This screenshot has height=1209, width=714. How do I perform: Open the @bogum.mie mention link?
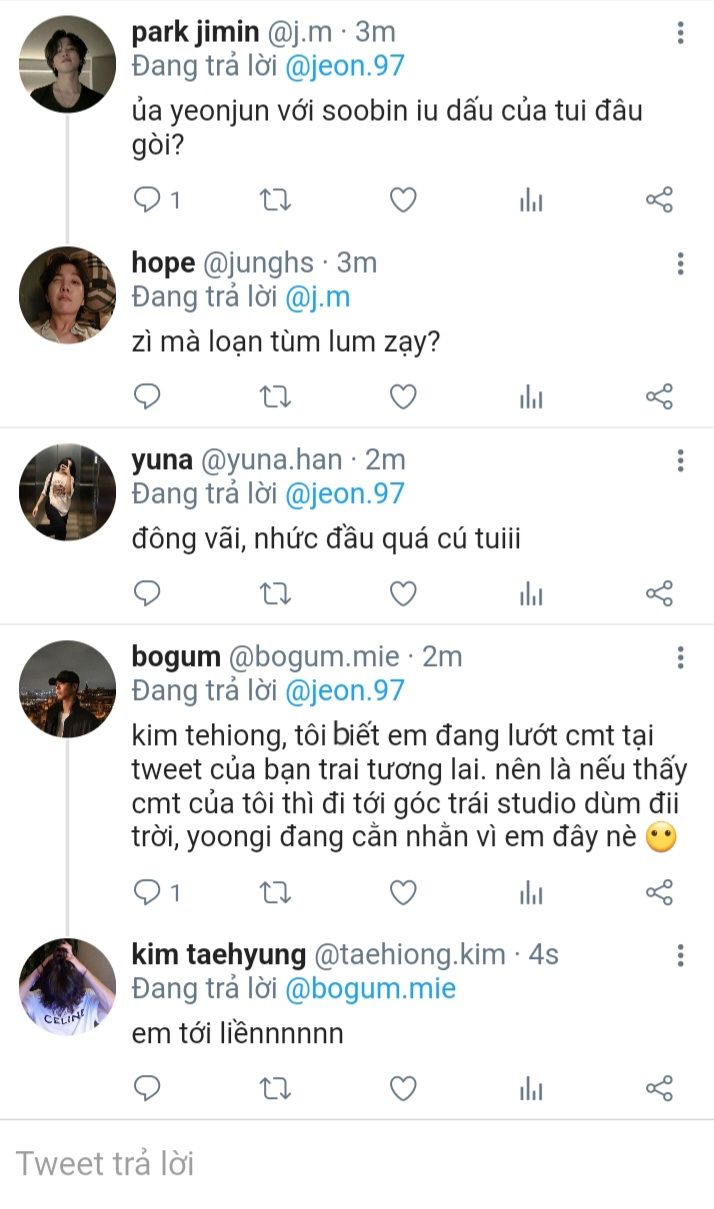370,989
